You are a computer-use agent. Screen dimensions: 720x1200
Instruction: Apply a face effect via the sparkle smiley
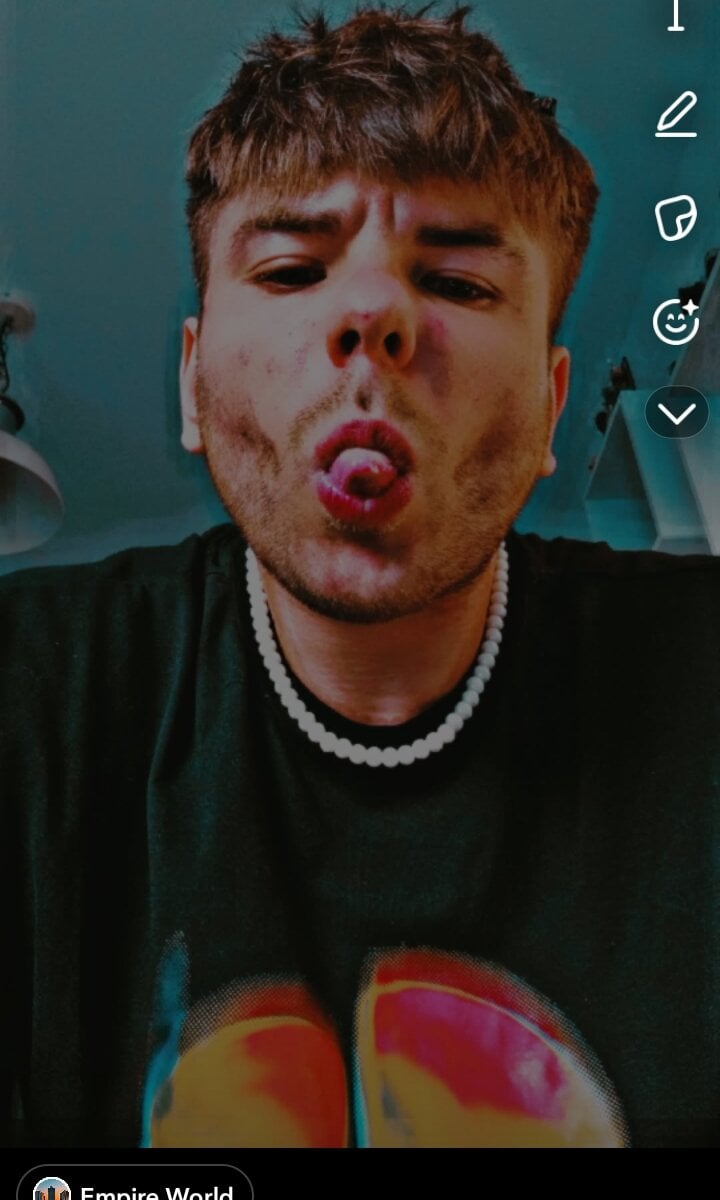[x=676, y=320]
